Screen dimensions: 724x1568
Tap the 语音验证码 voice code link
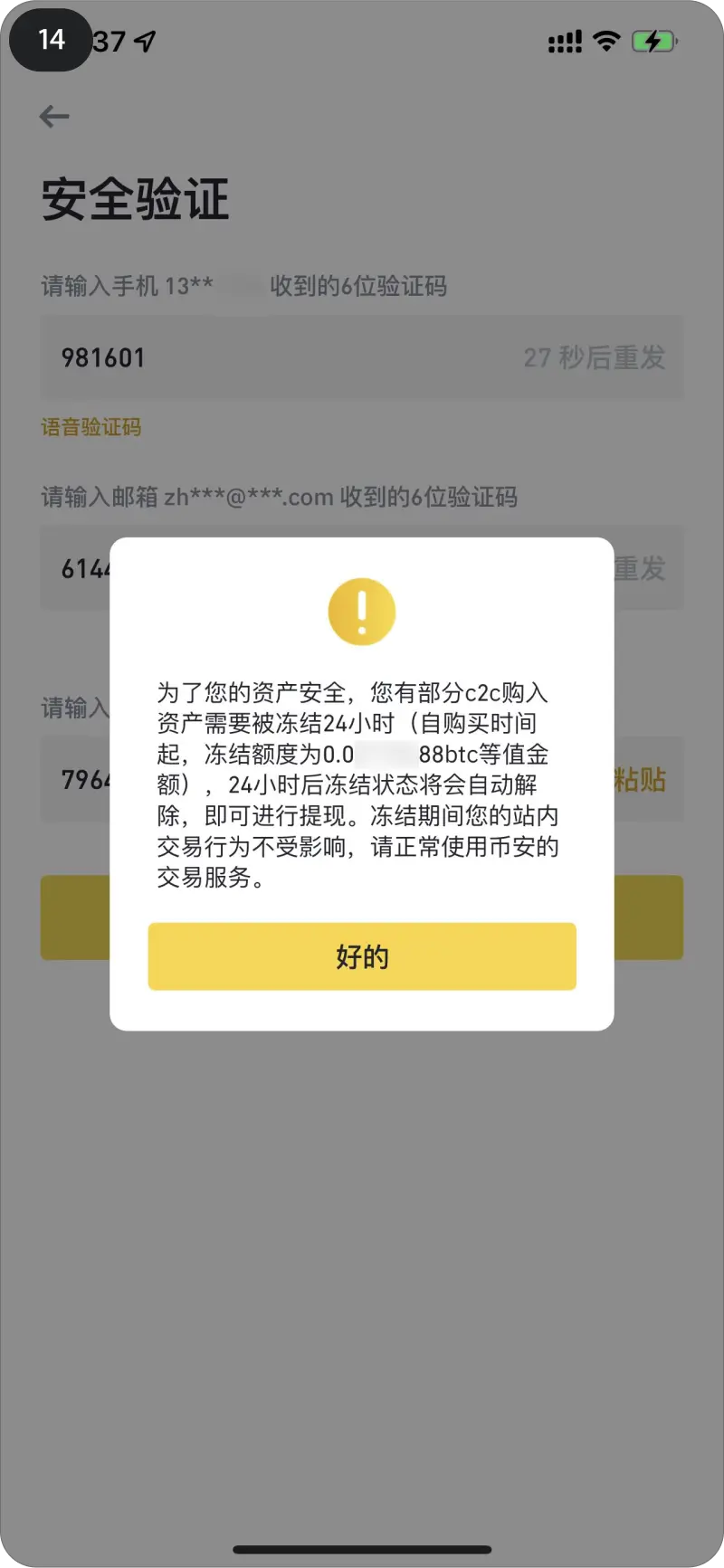[91, 427]
